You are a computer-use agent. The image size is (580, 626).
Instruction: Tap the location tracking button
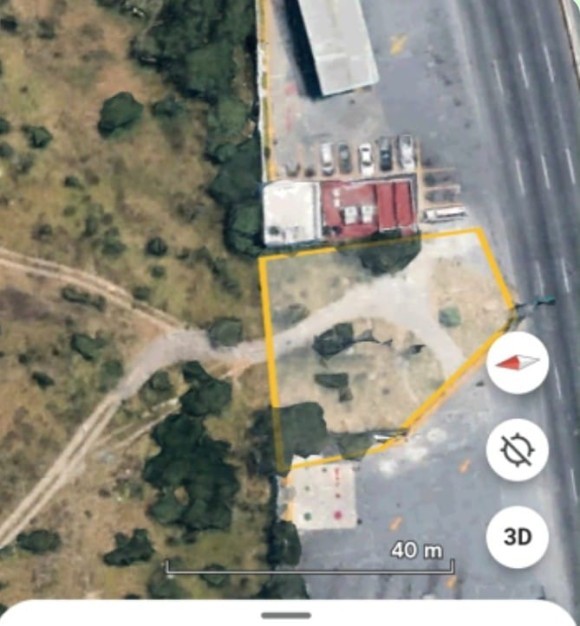517,450
